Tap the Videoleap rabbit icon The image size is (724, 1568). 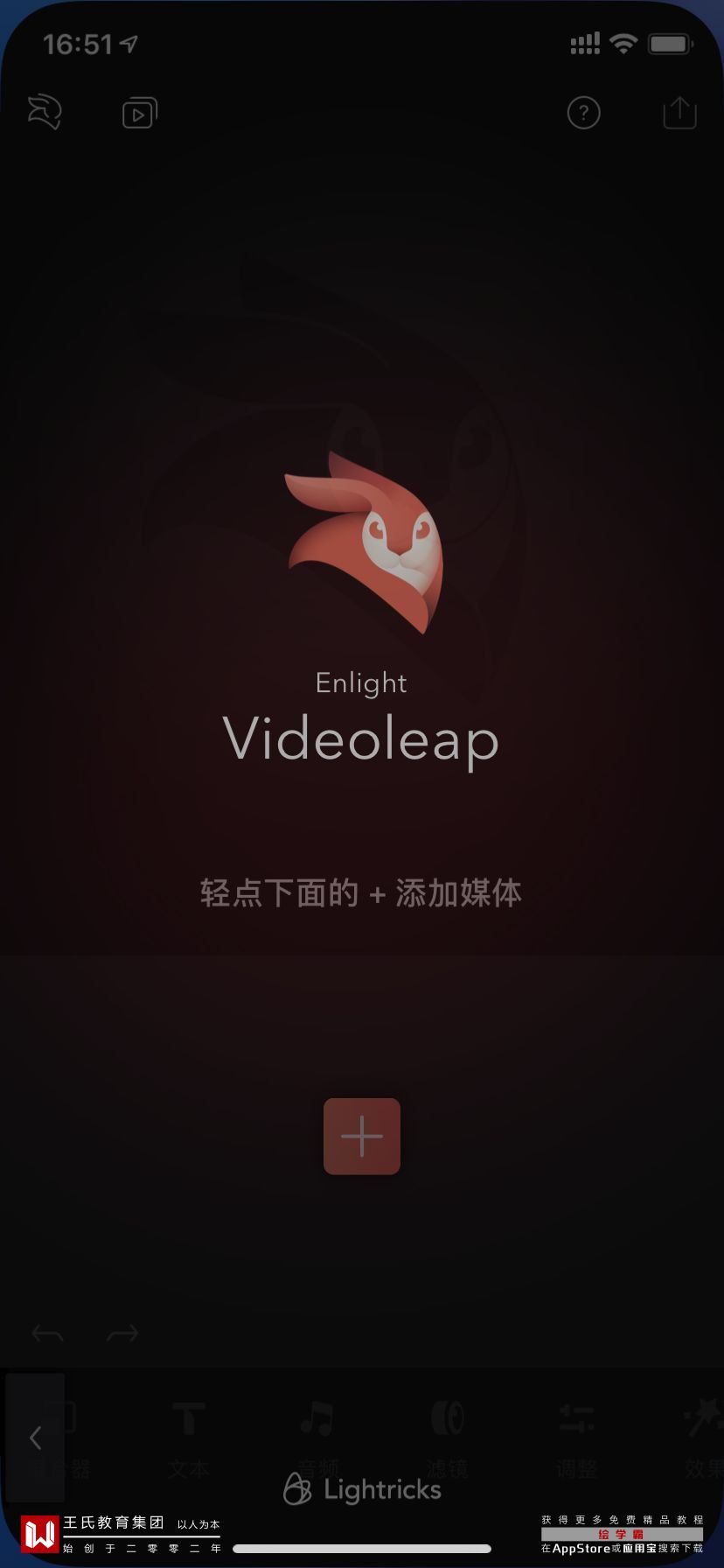pos(45,112)
